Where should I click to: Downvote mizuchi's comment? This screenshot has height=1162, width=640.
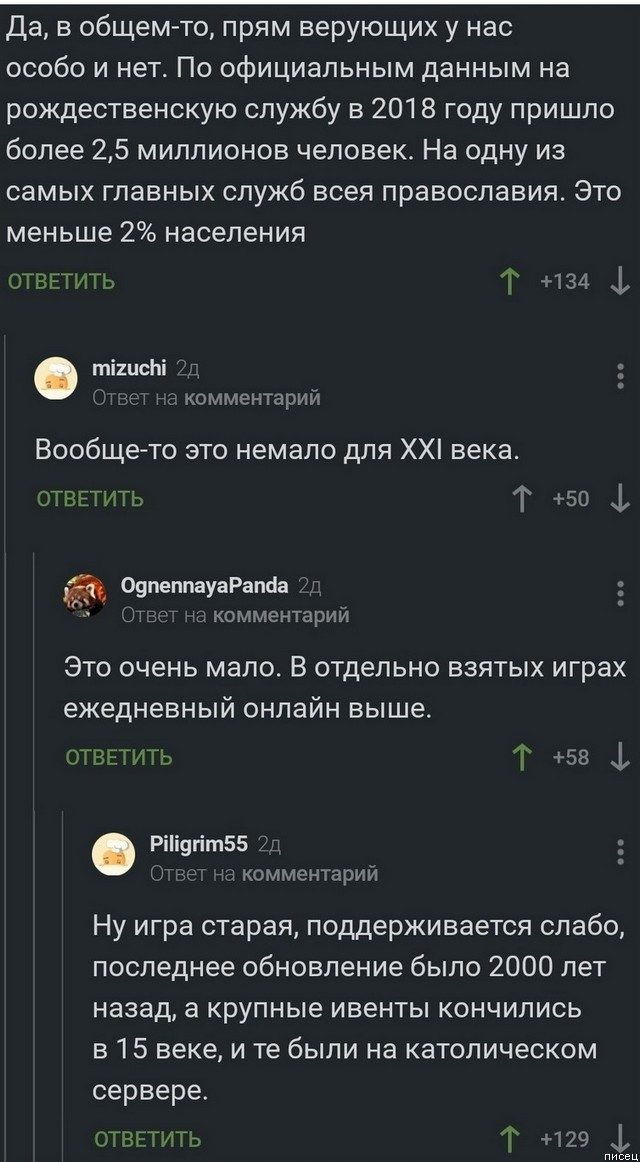point(620,498)
